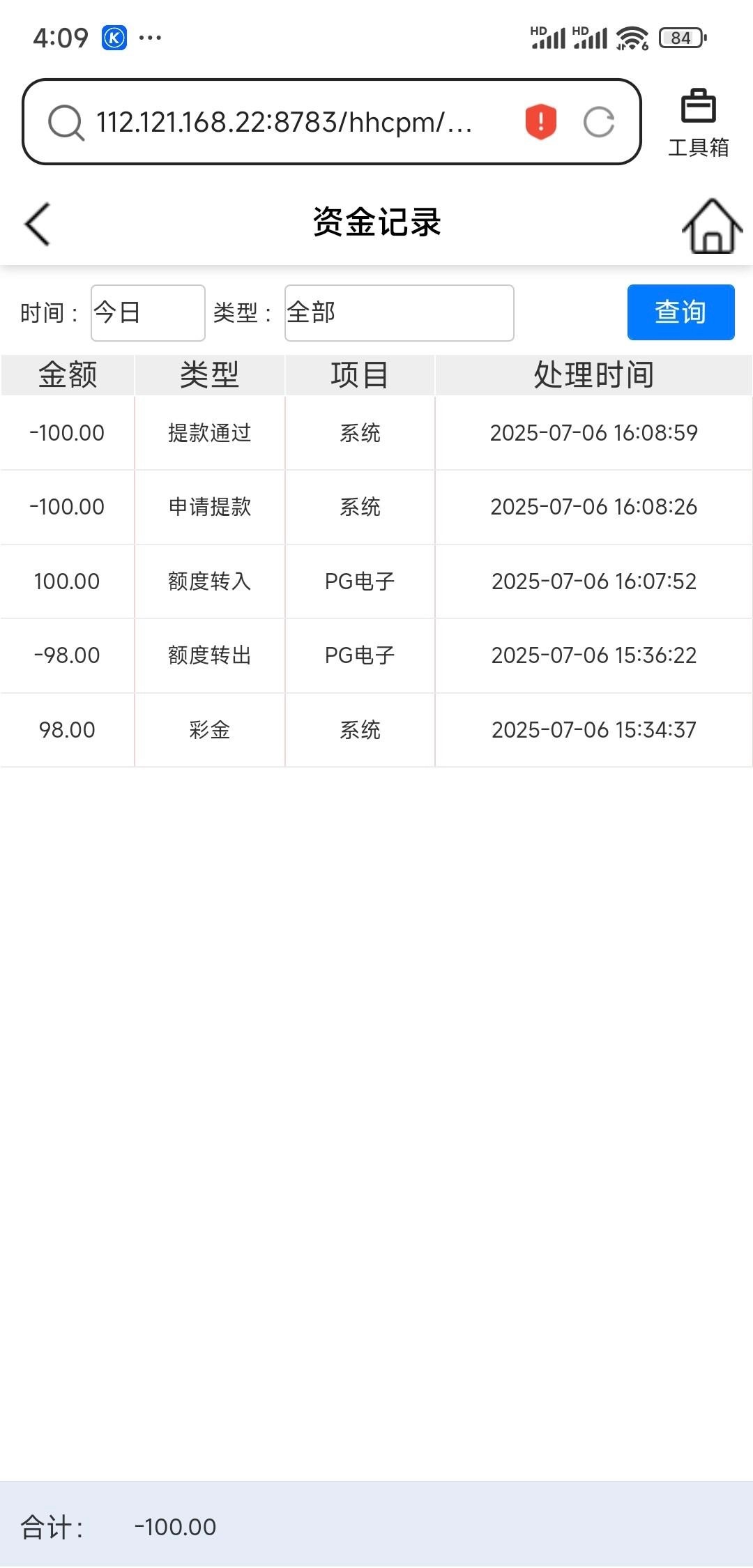Click the 彩金 row amount 98.00
The height and width of the screenshot is (1568, 753).
(x=67, y=729)
